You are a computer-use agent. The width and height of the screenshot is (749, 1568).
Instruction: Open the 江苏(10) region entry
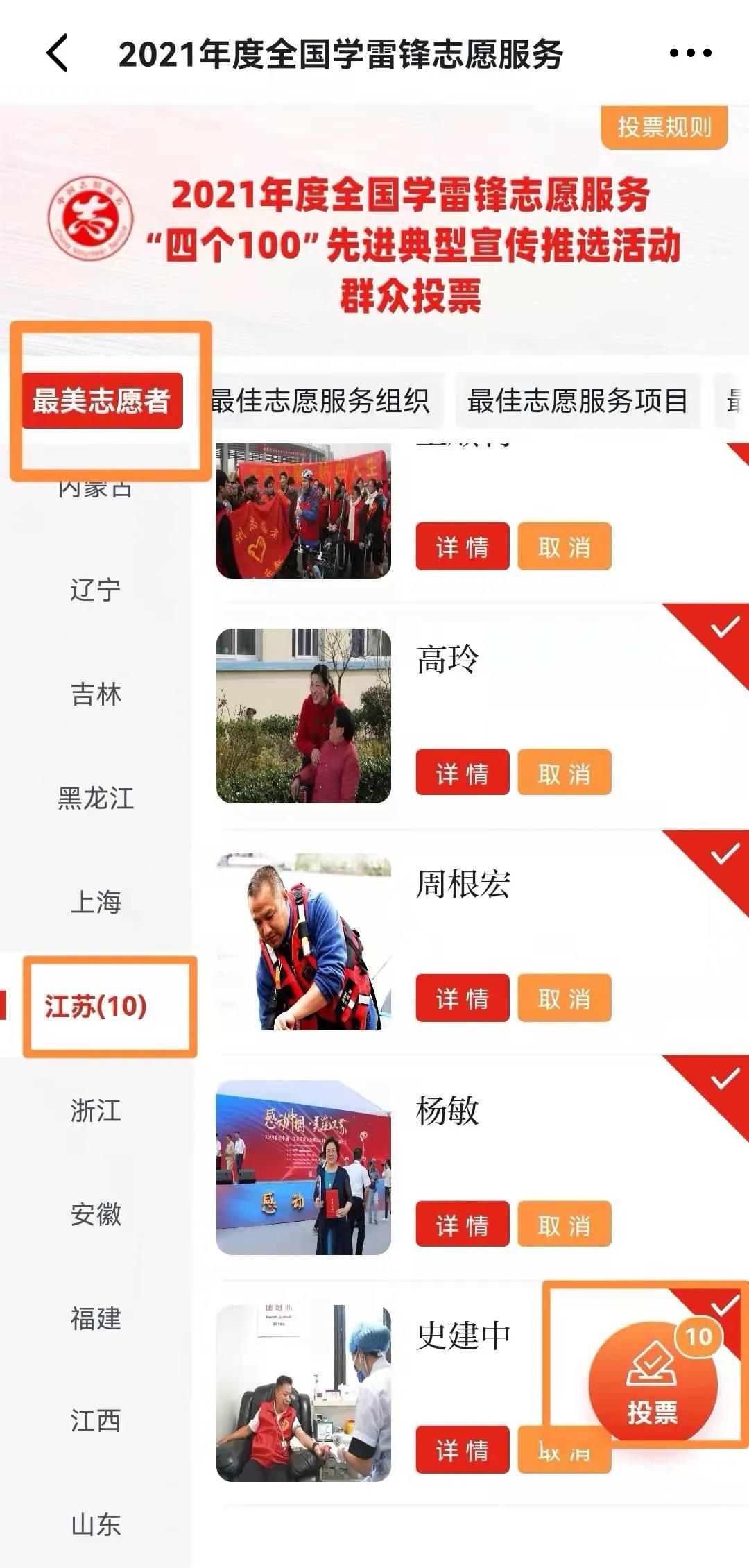[96, 1006]
